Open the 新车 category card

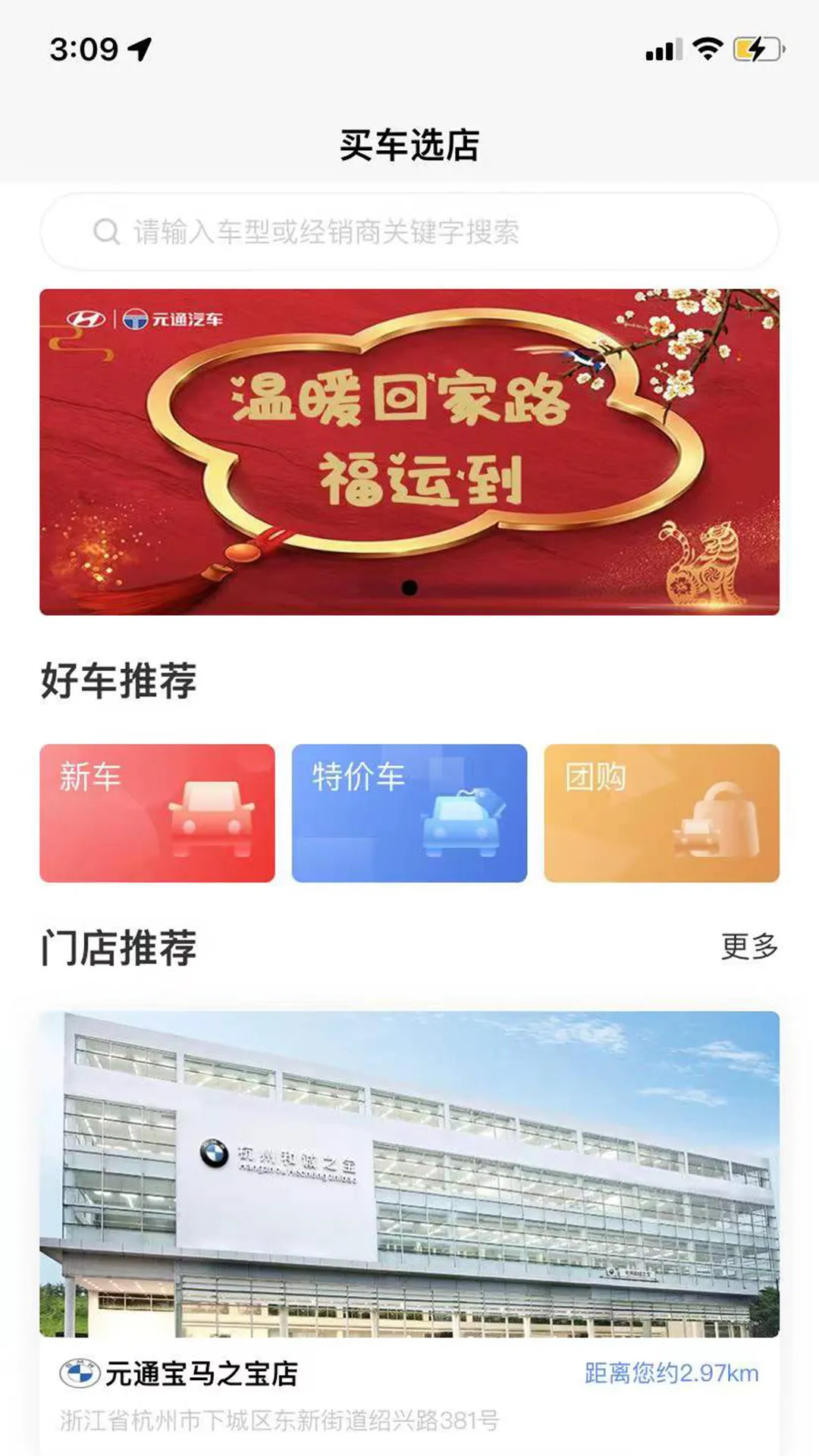pos(161,813)
